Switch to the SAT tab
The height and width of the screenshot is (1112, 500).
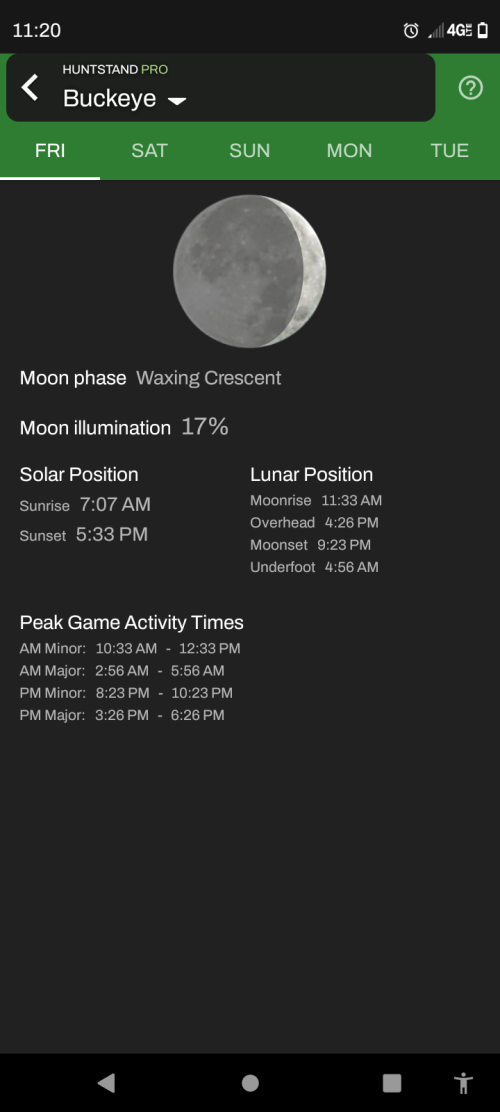(x=150, y=150)
